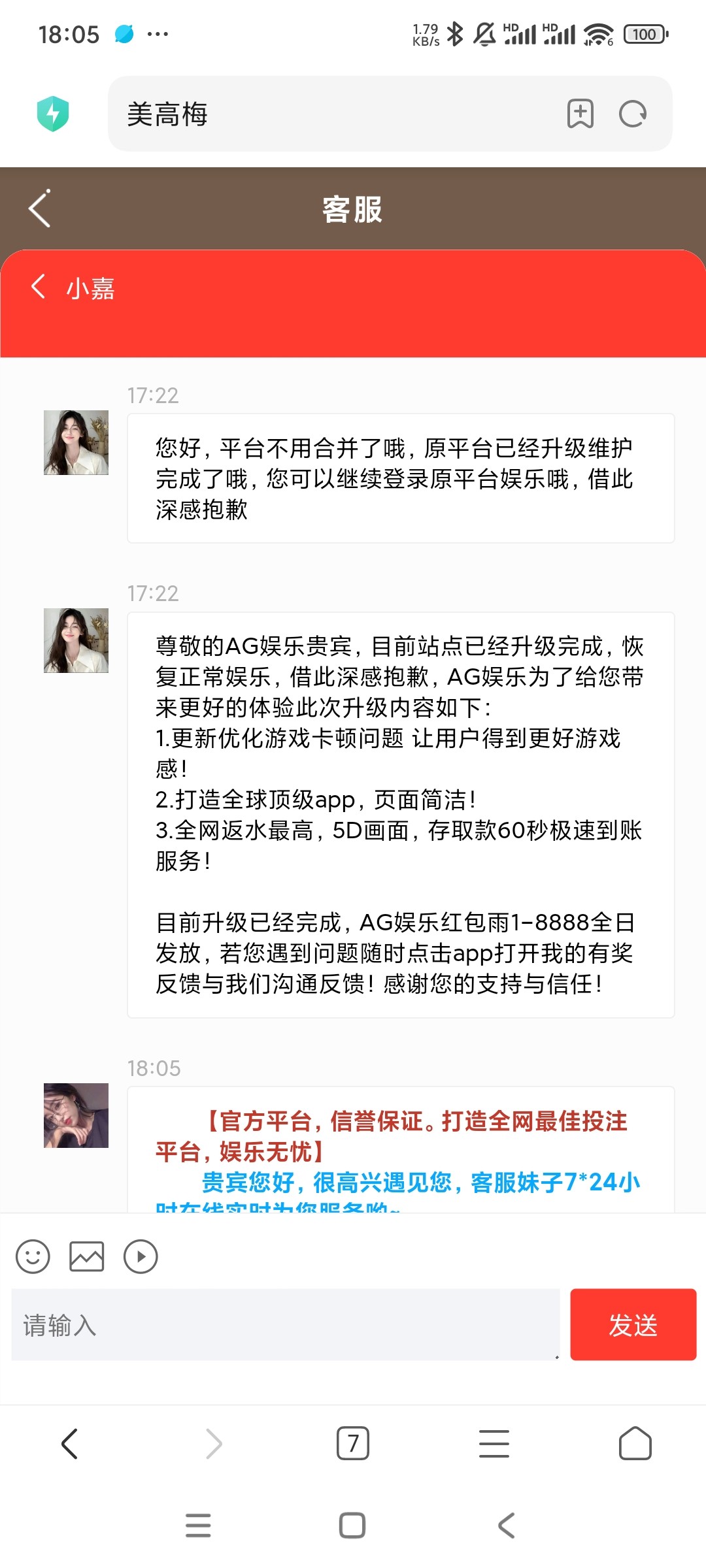Tap the browser security shield icon
The width and height of the screenshot is (706, 1568).
(53, 114)
